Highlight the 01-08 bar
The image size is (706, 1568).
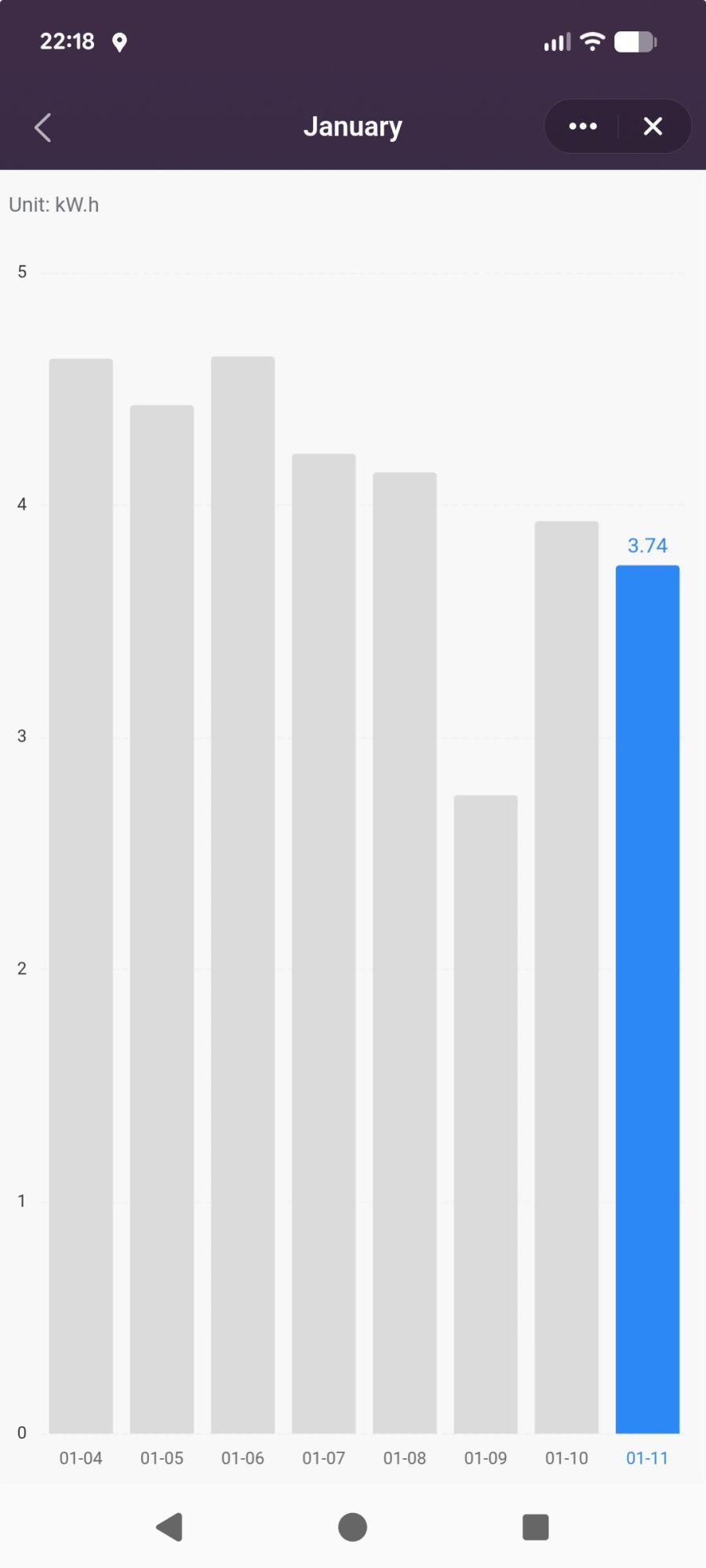(x=404, y=953)
